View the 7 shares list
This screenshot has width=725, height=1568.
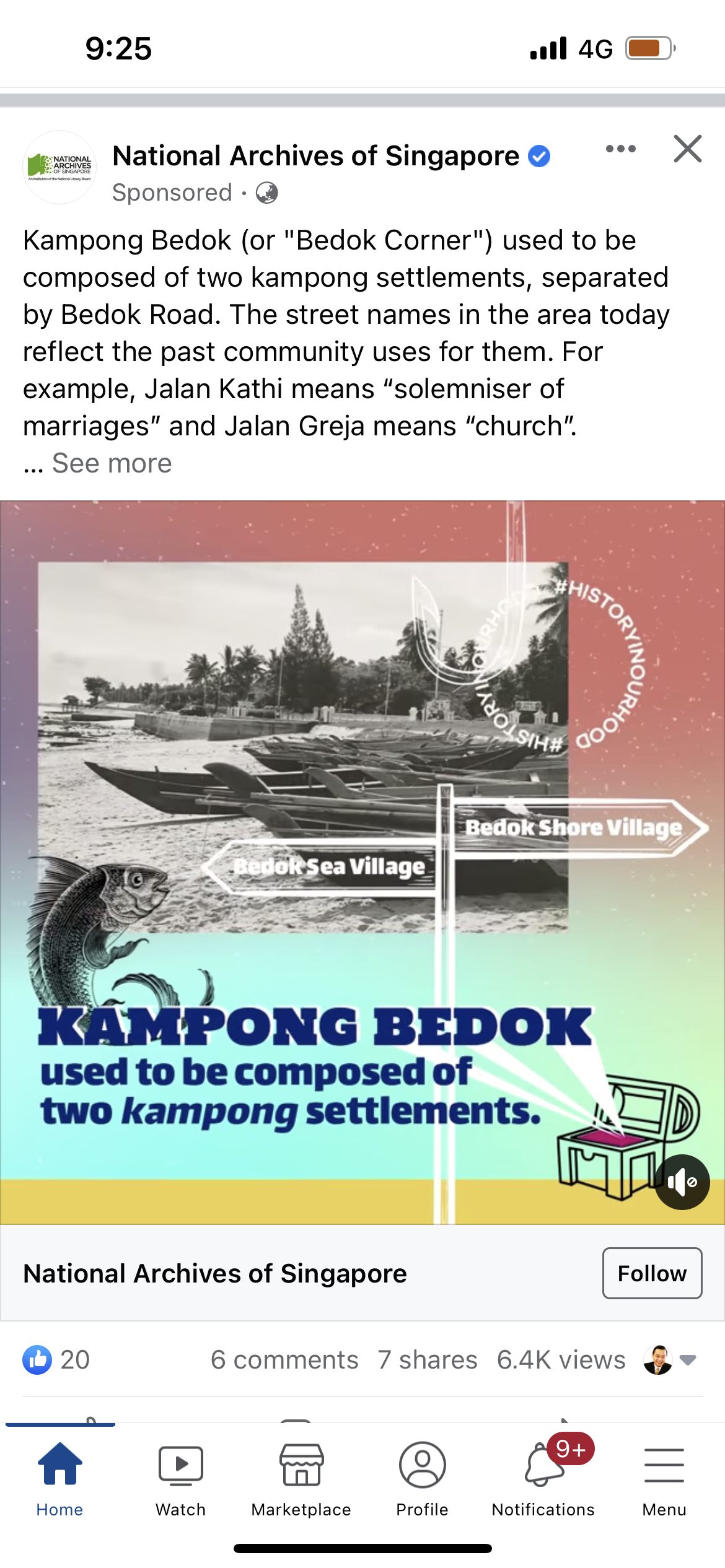428,1360
